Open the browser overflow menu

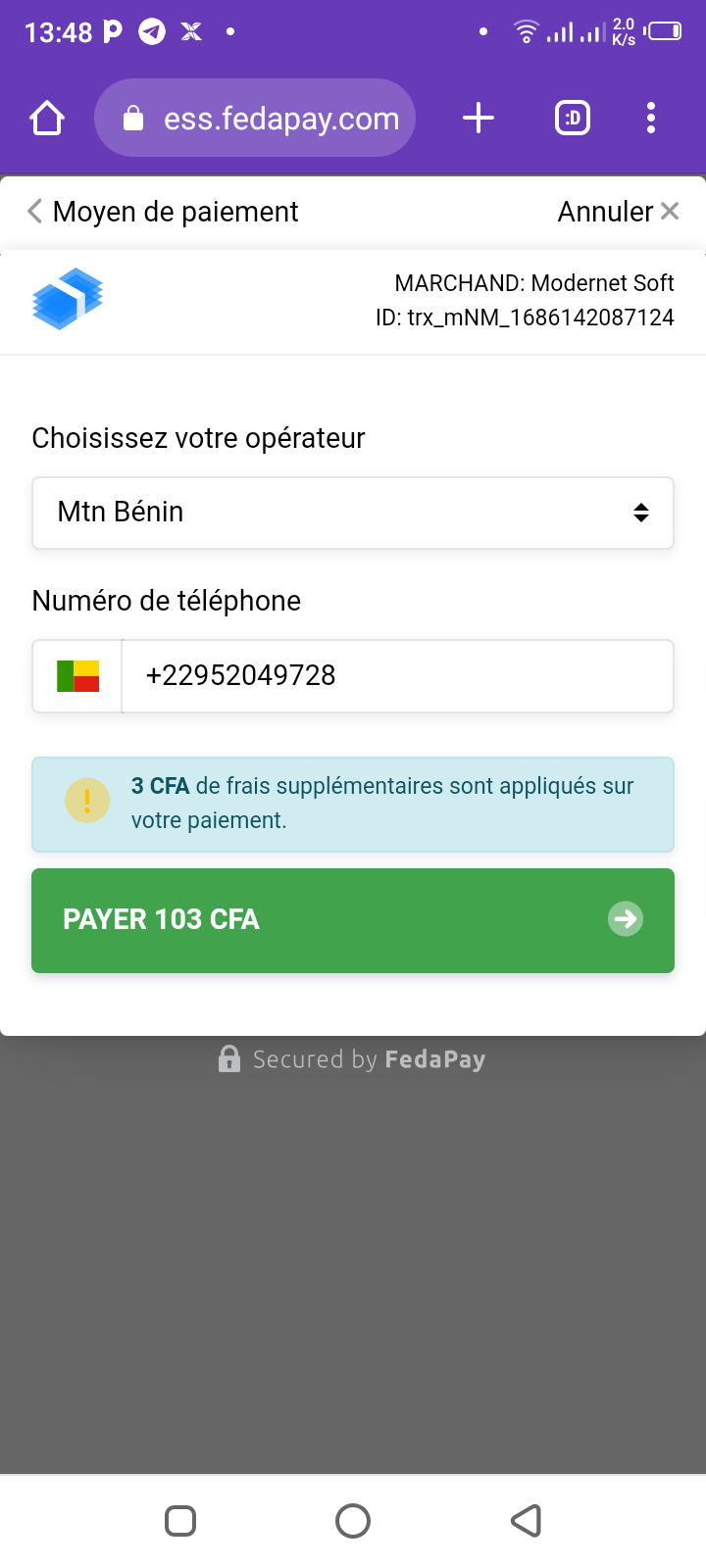tap(651, 119)
